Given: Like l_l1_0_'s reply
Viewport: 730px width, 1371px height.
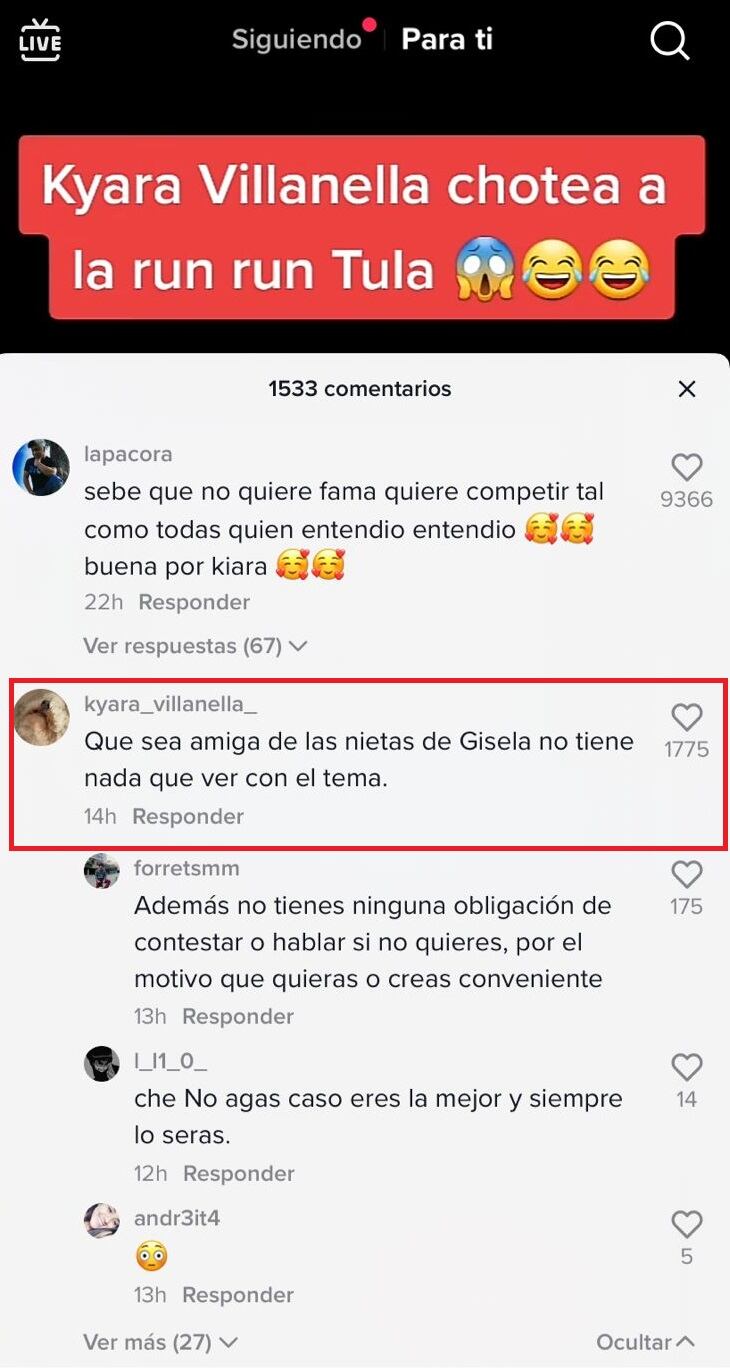Looking at the screenshot, I should pyautogui.click(x=686, y=1068).
